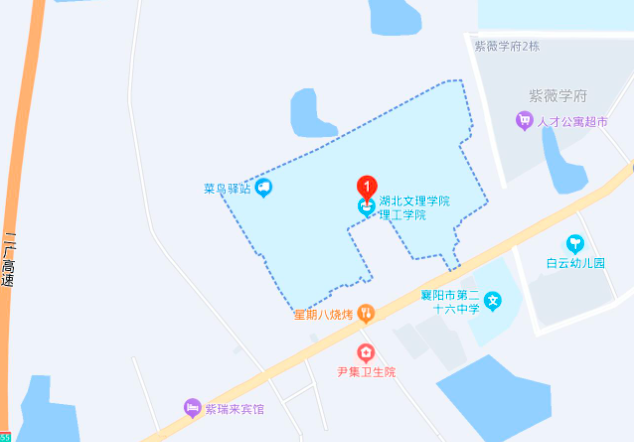Open the 湖北文理学院理工学院 marker
The width and height of the screenshot is (634, 442).
tap(366, 207)
